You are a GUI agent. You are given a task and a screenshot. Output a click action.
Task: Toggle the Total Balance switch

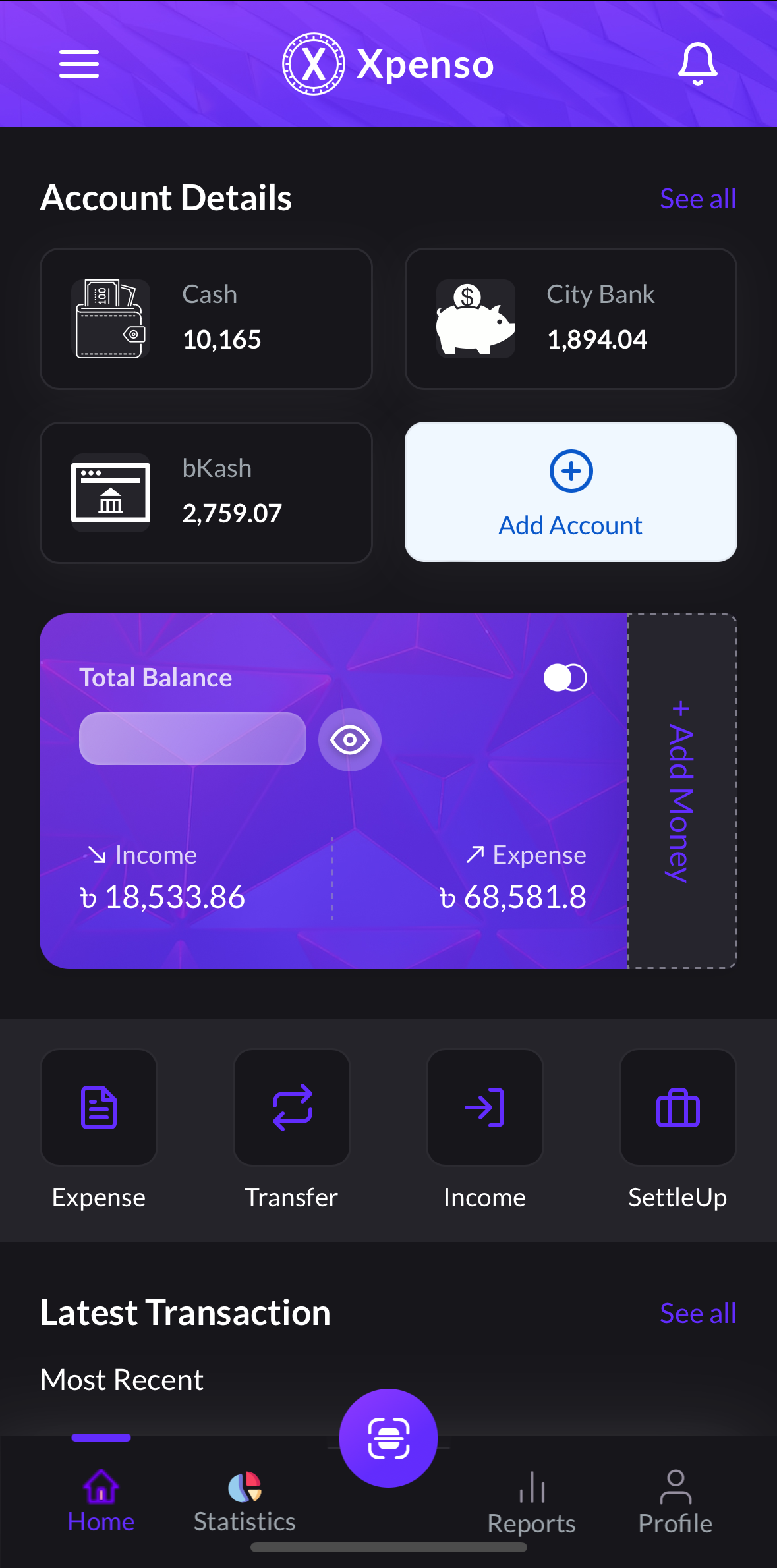[x=565, y=678]
